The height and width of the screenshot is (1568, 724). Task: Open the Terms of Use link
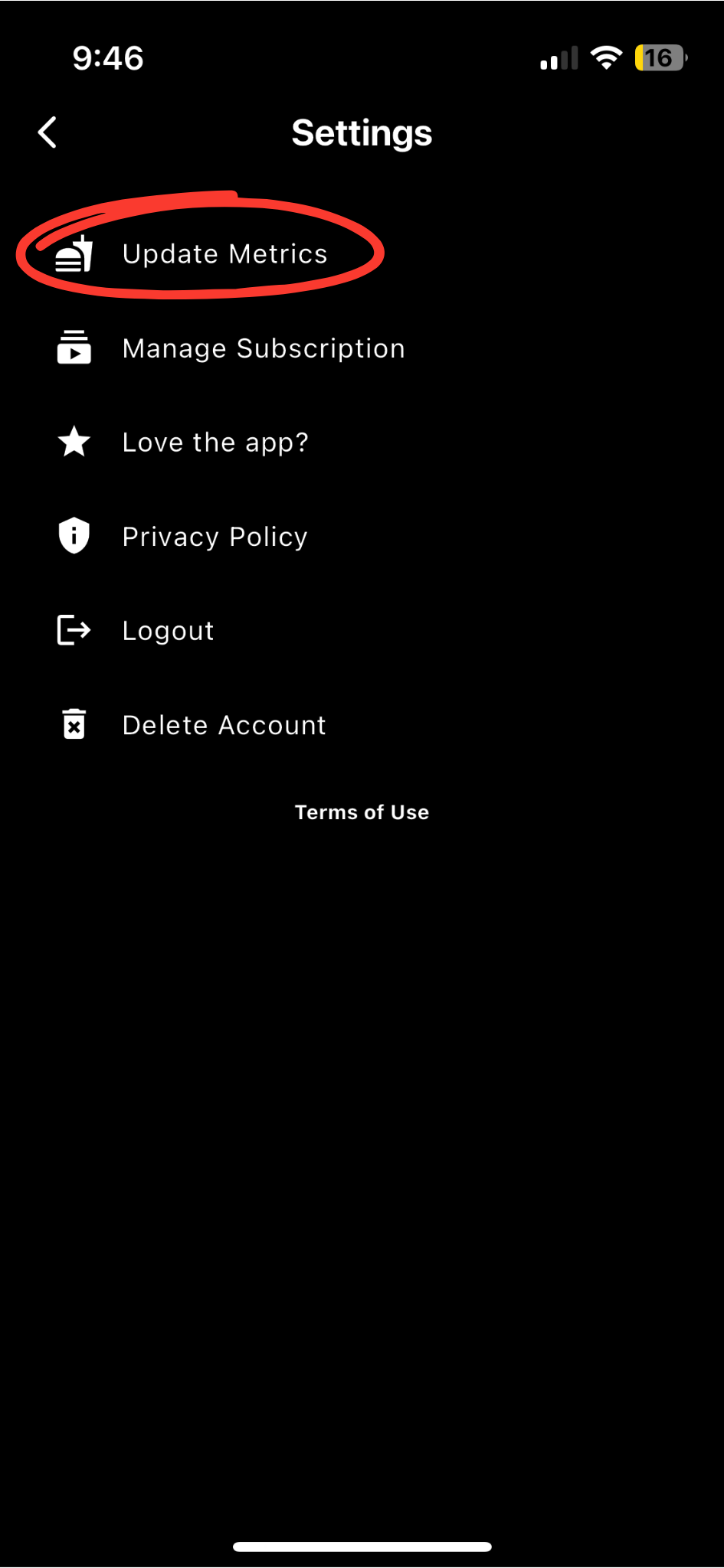pyautogui.click(x=362, y=812)
